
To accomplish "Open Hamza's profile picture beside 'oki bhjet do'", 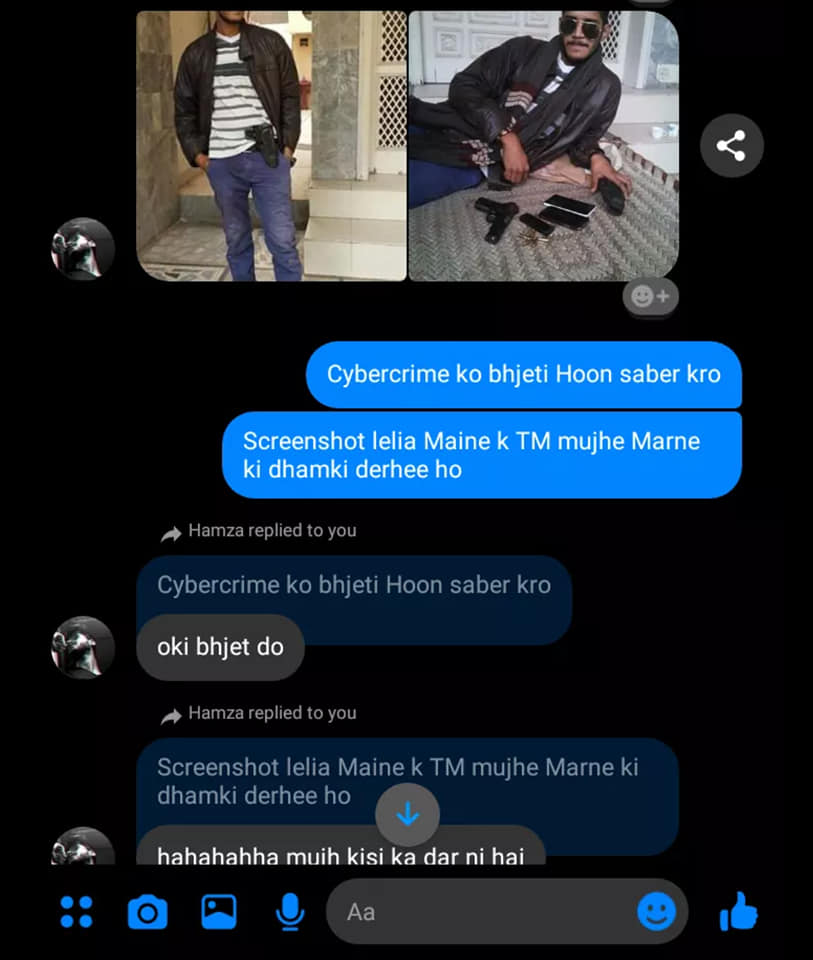I will tap(83, 647).
